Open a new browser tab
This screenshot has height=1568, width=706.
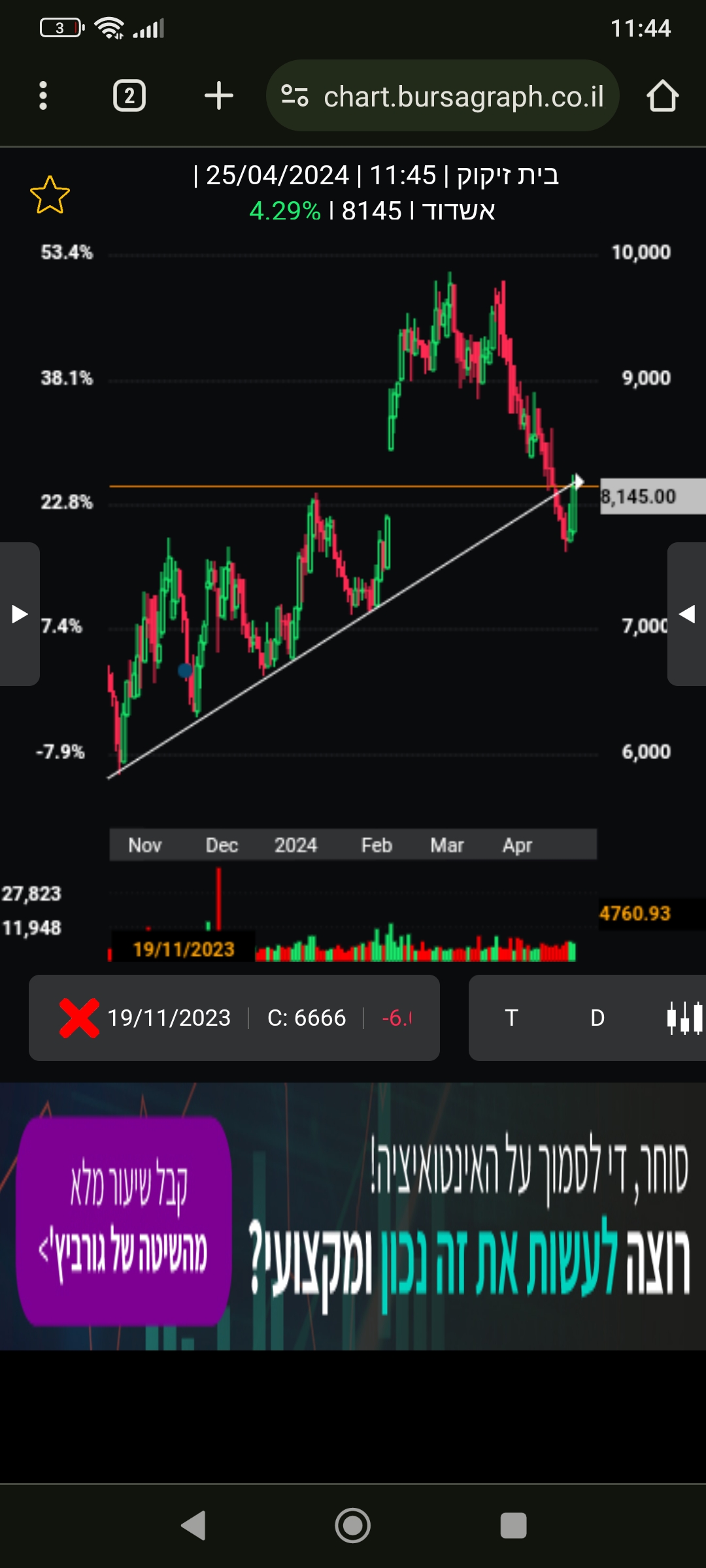pyautogui.click(x=218, y=96)
